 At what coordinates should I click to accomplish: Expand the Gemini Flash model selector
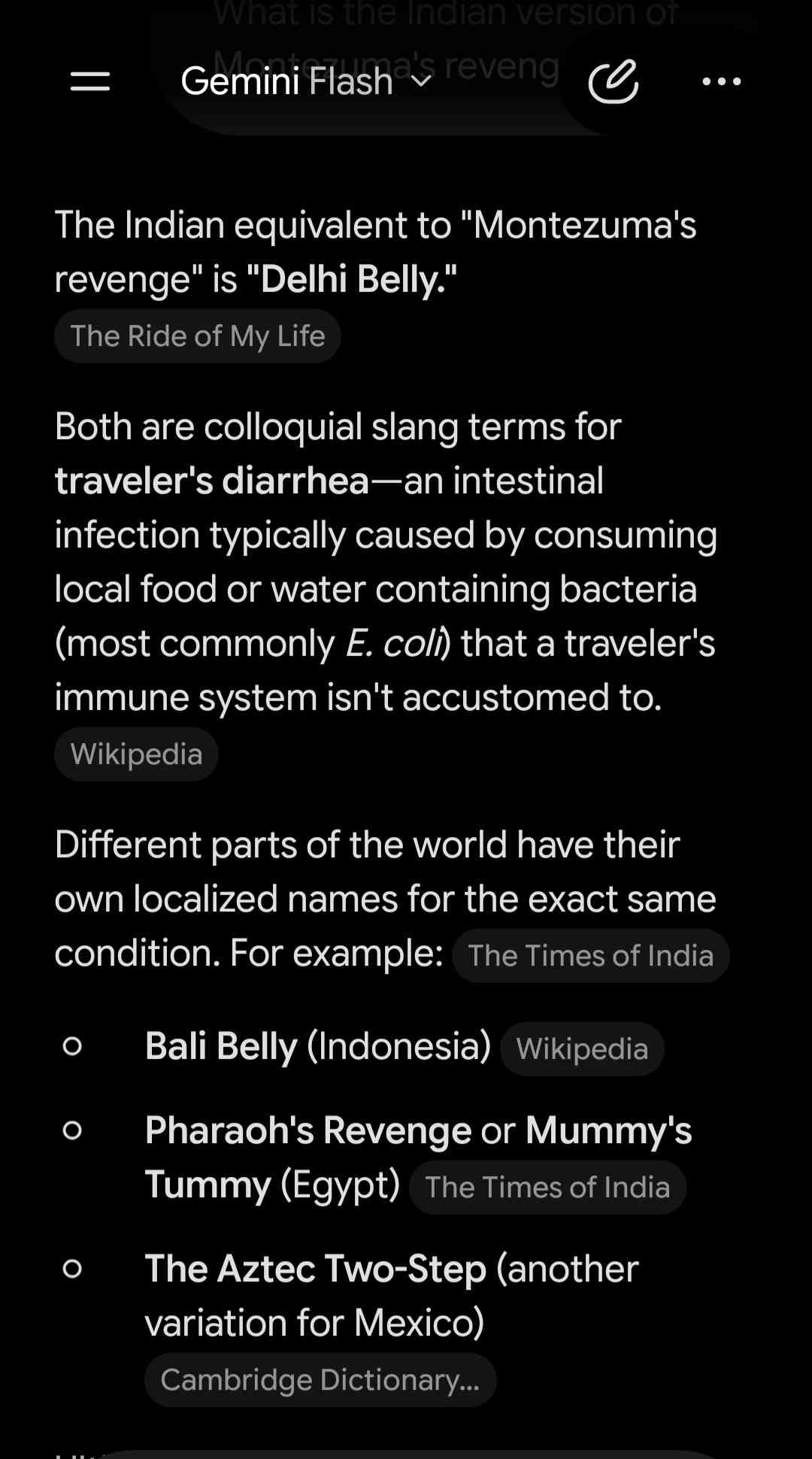click(x=307, y=81)
